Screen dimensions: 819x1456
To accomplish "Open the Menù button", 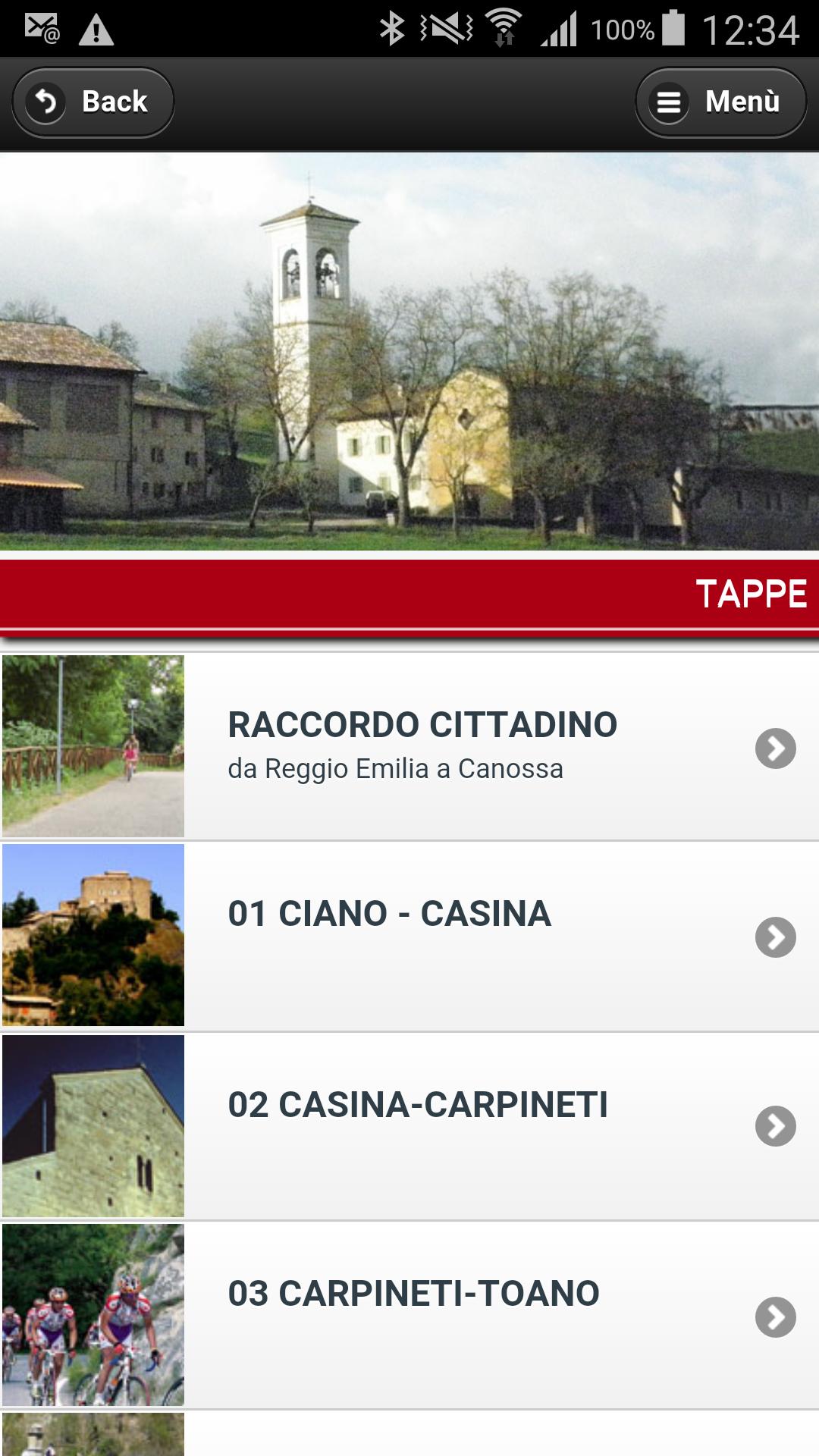I will tap(720, 102).
